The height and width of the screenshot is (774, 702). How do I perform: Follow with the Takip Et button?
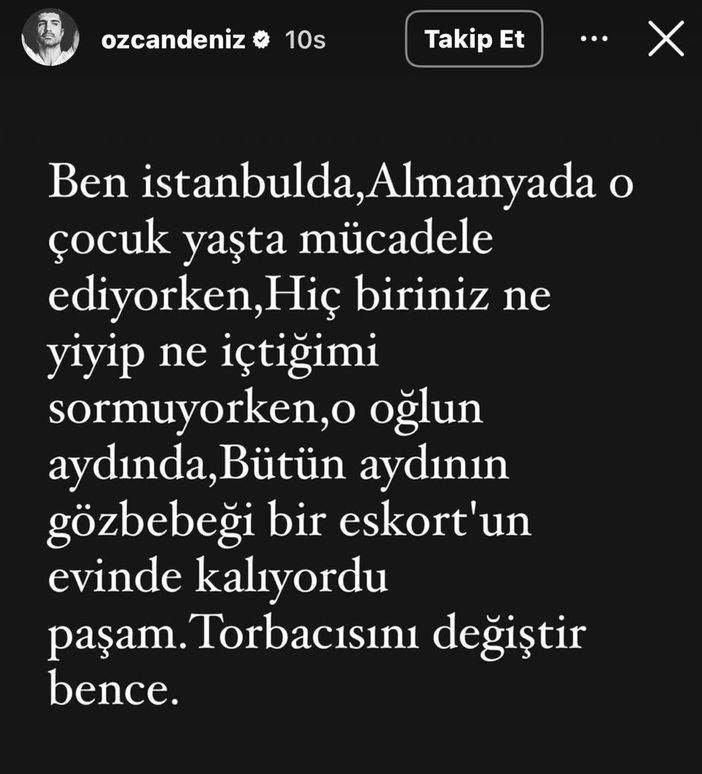[x=474, y=39]
